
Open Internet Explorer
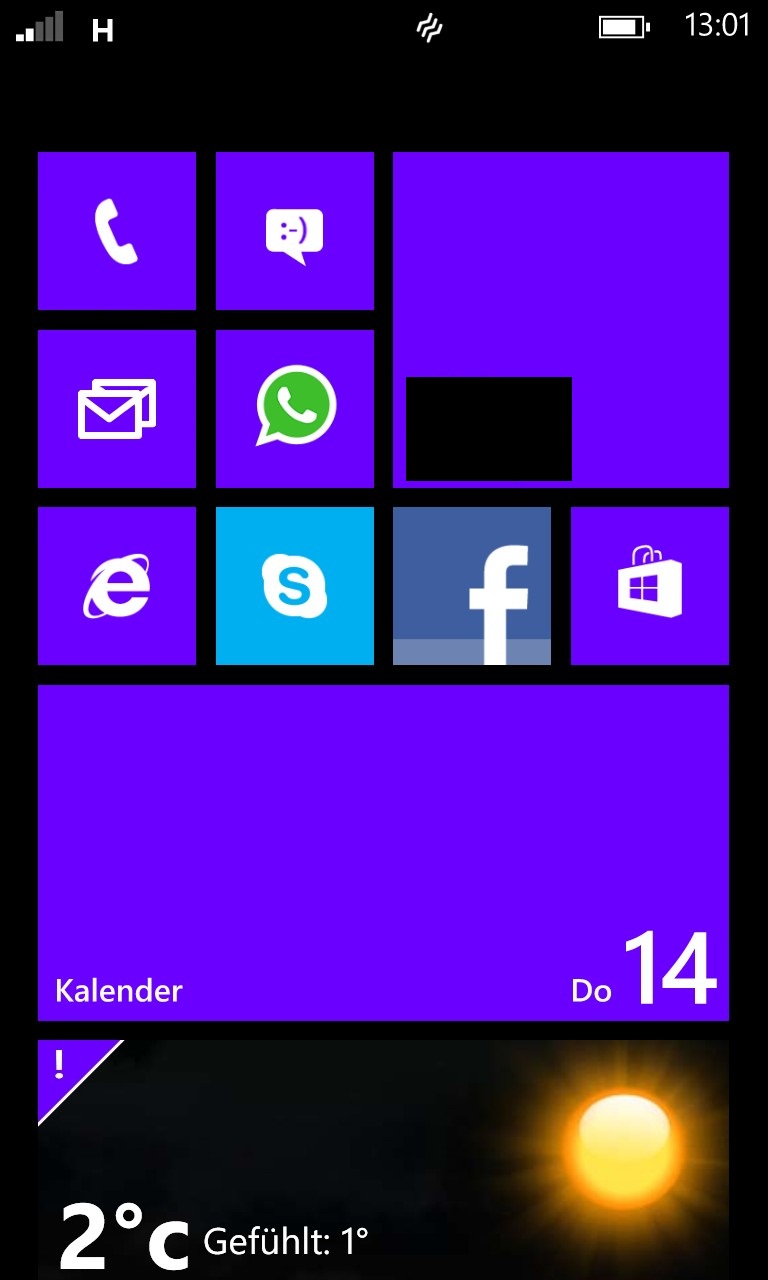[x=117, y=586]
